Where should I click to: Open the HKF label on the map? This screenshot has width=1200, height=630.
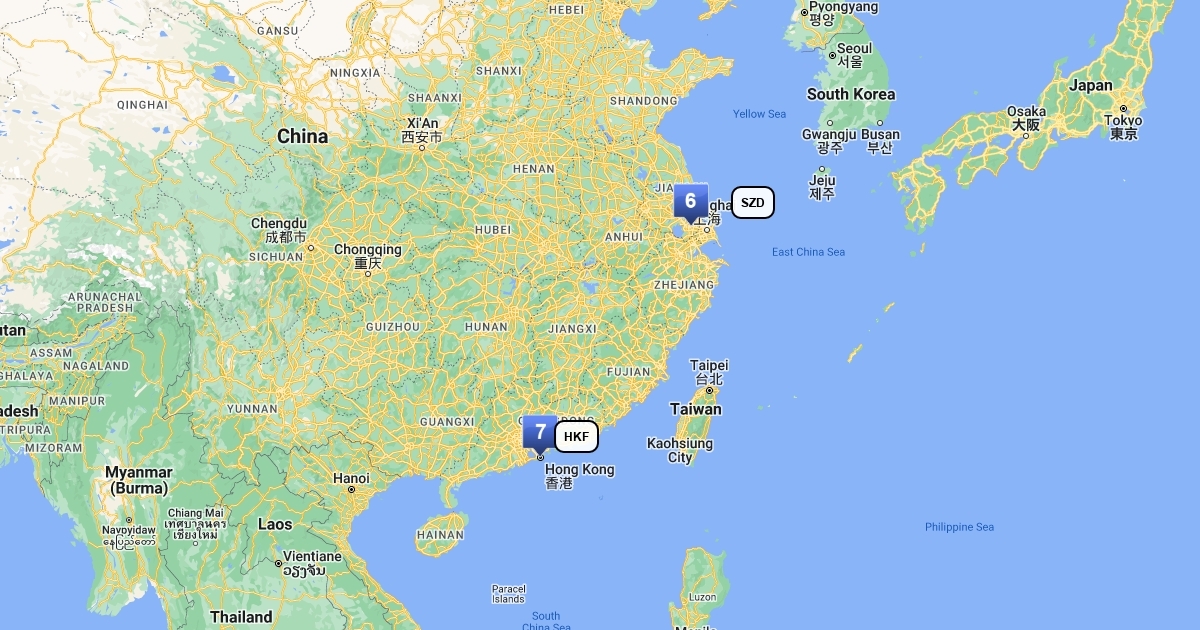tap(576, 436)
